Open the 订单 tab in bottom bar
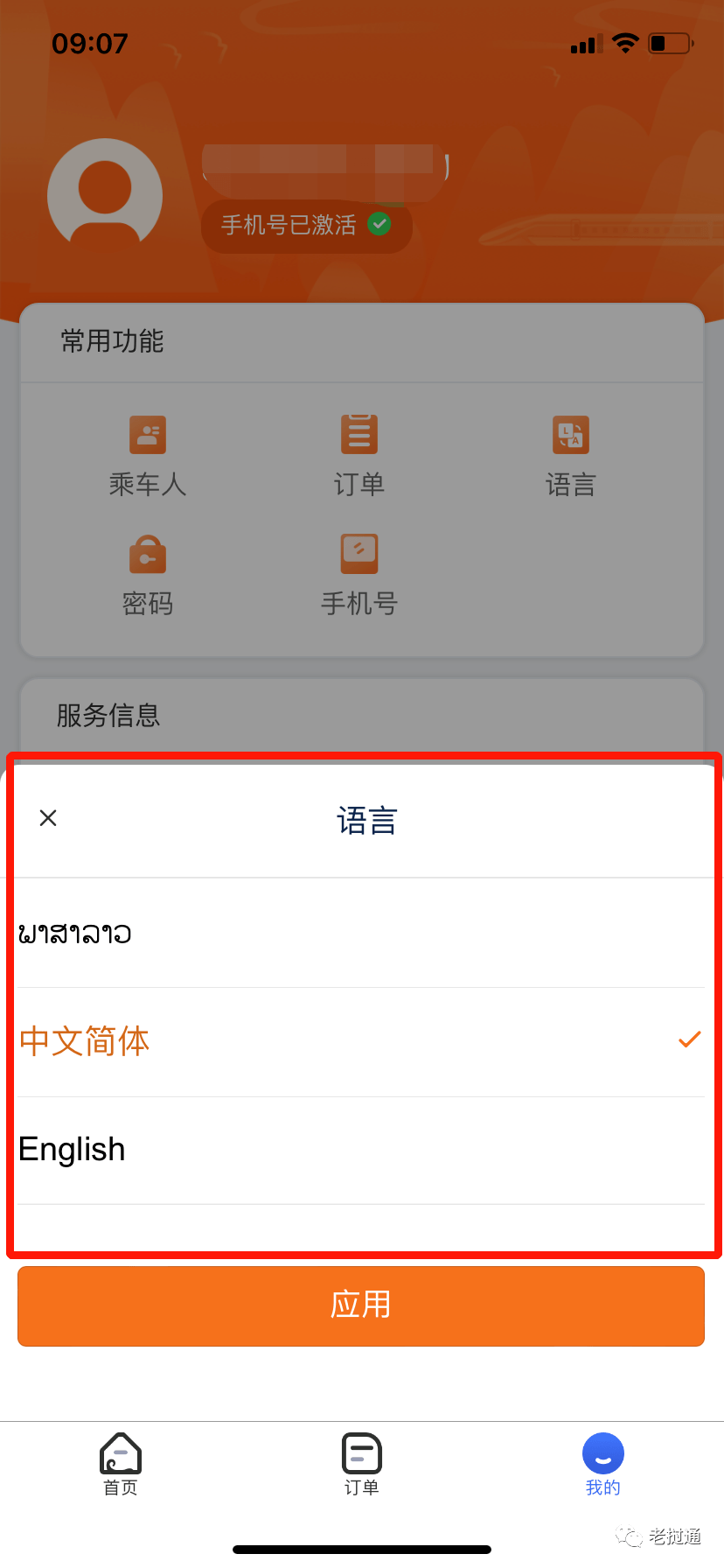 [361, 1465]
